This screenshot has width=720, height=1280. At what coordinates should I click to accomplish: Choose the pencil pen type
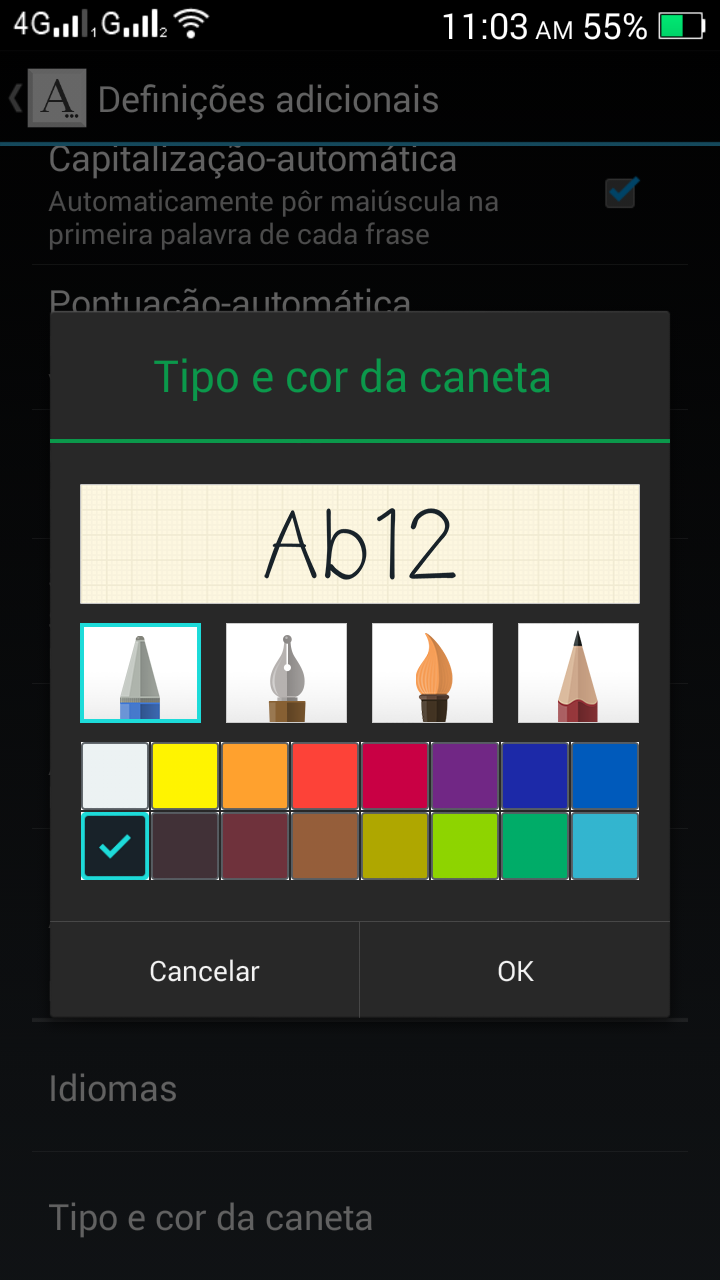(x=578, y=672)
